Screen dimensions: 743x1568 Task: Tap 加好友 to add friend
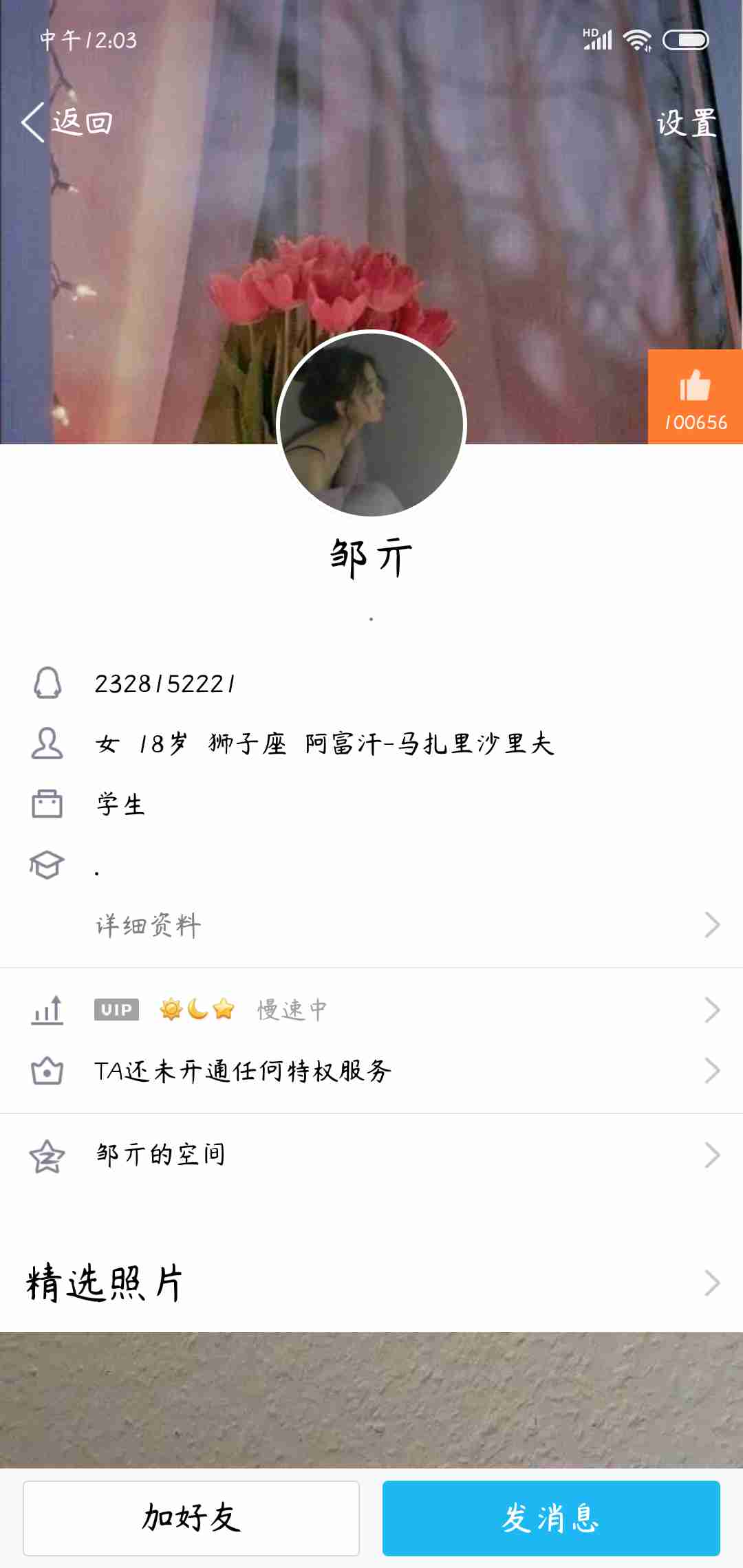point(191,1518)
